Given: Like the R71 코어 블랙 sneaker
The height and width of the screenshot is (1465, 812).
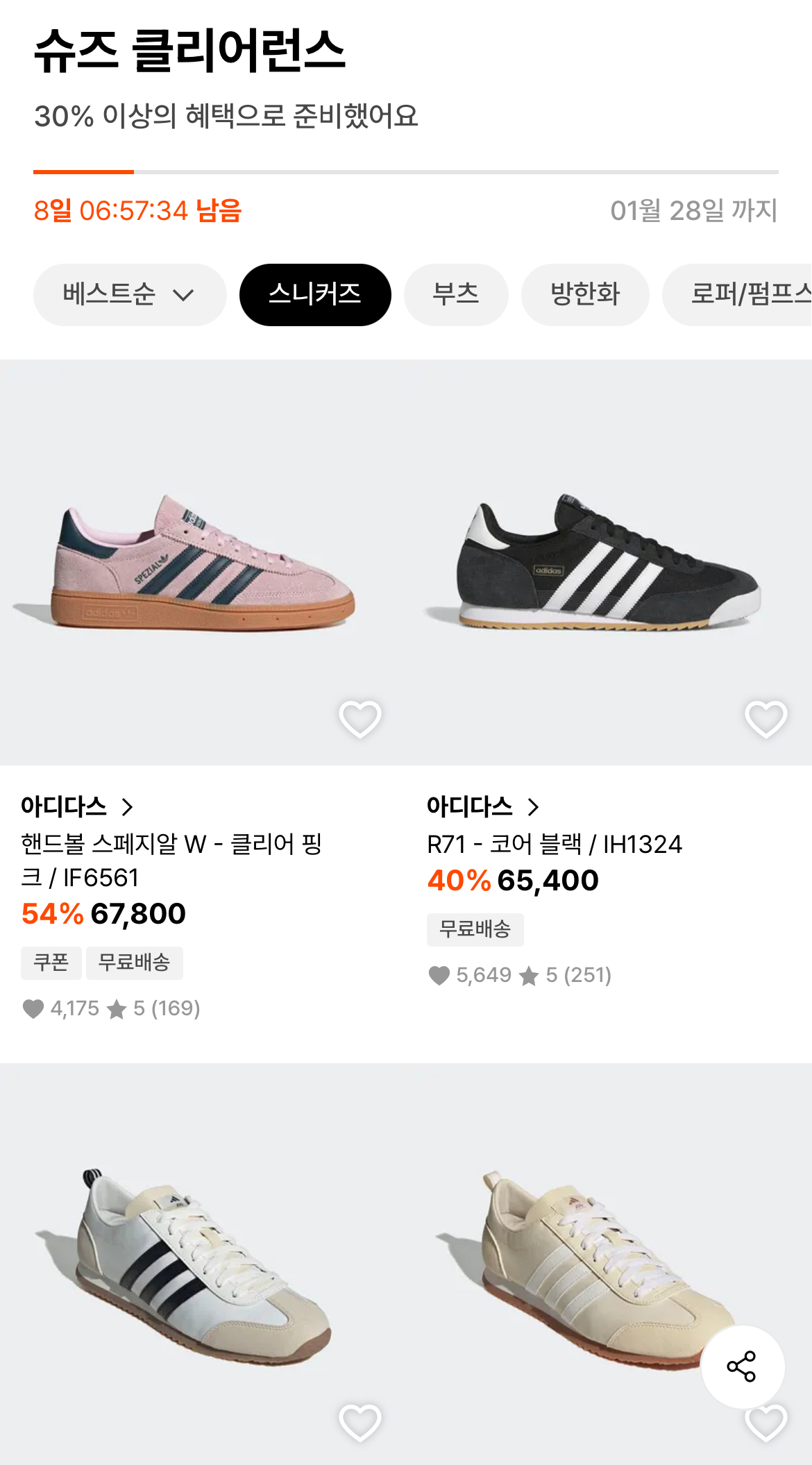Looking at the screenshot, I should tap(766, 718).
